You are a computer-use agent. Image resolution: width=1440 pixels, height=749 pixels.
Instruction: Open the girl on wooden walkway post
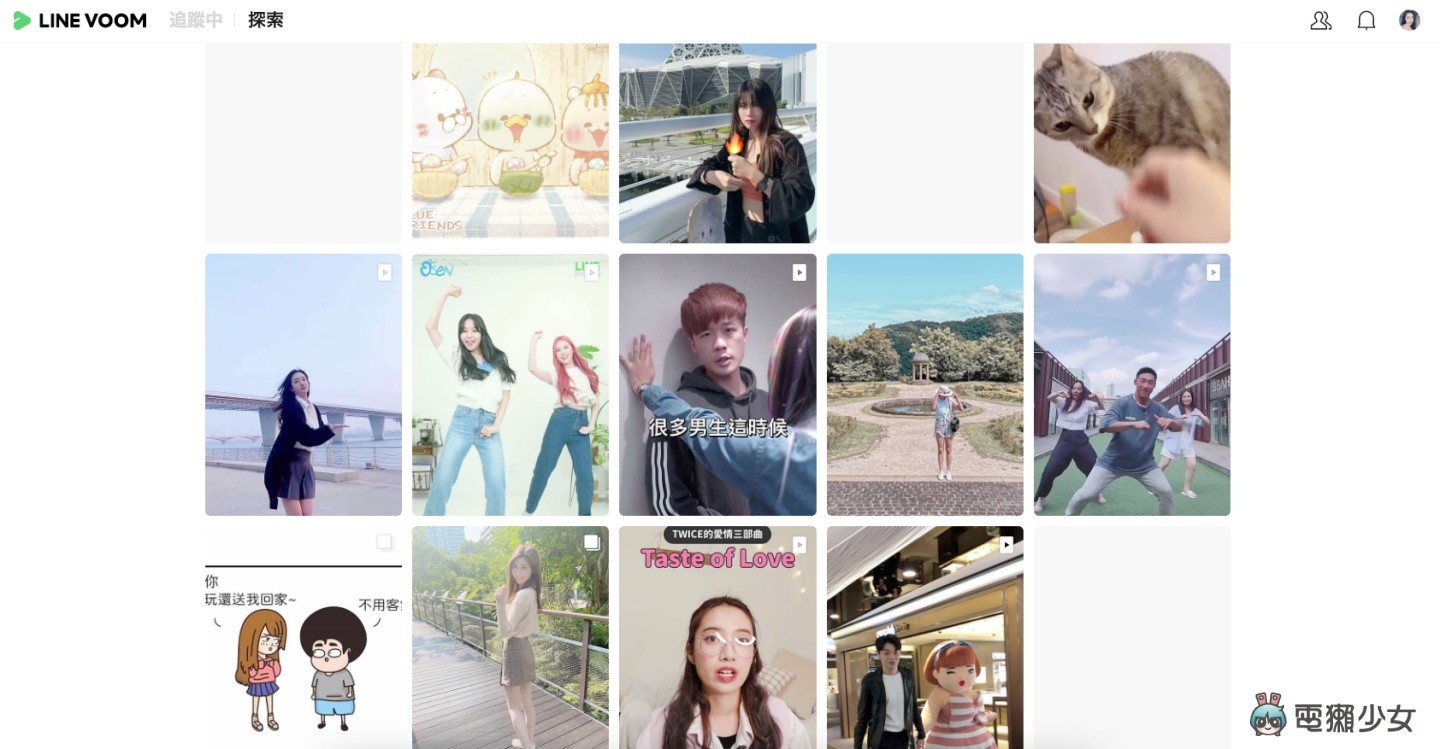click(510, 640)
